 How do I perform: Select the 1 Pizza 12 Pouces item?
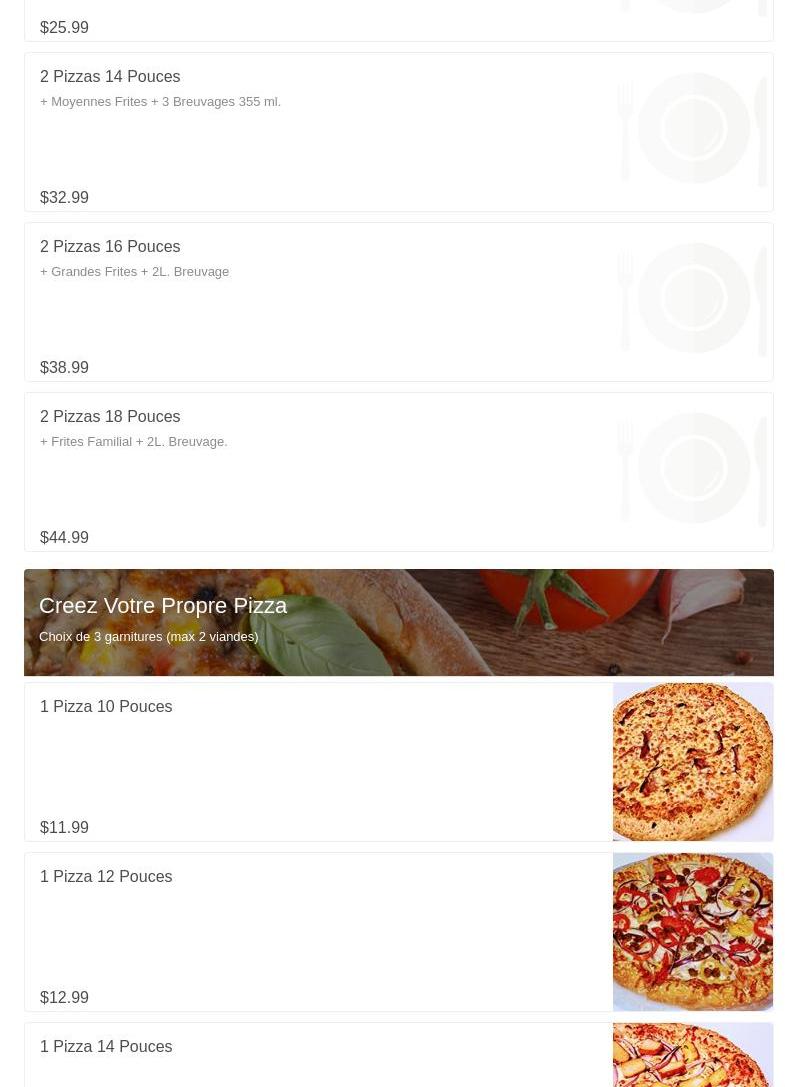pos(398,932)
